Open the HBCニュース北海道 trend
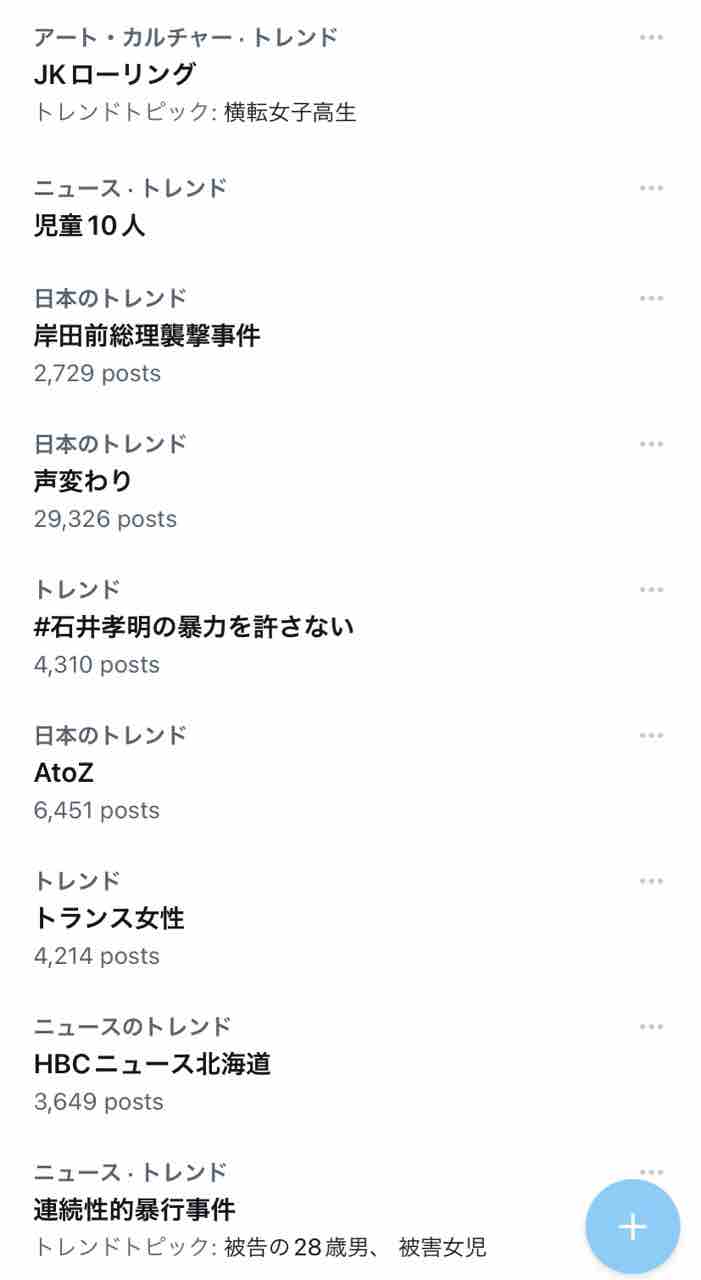This screenshot has height=1280, width=701. [x=152, y=1064]
